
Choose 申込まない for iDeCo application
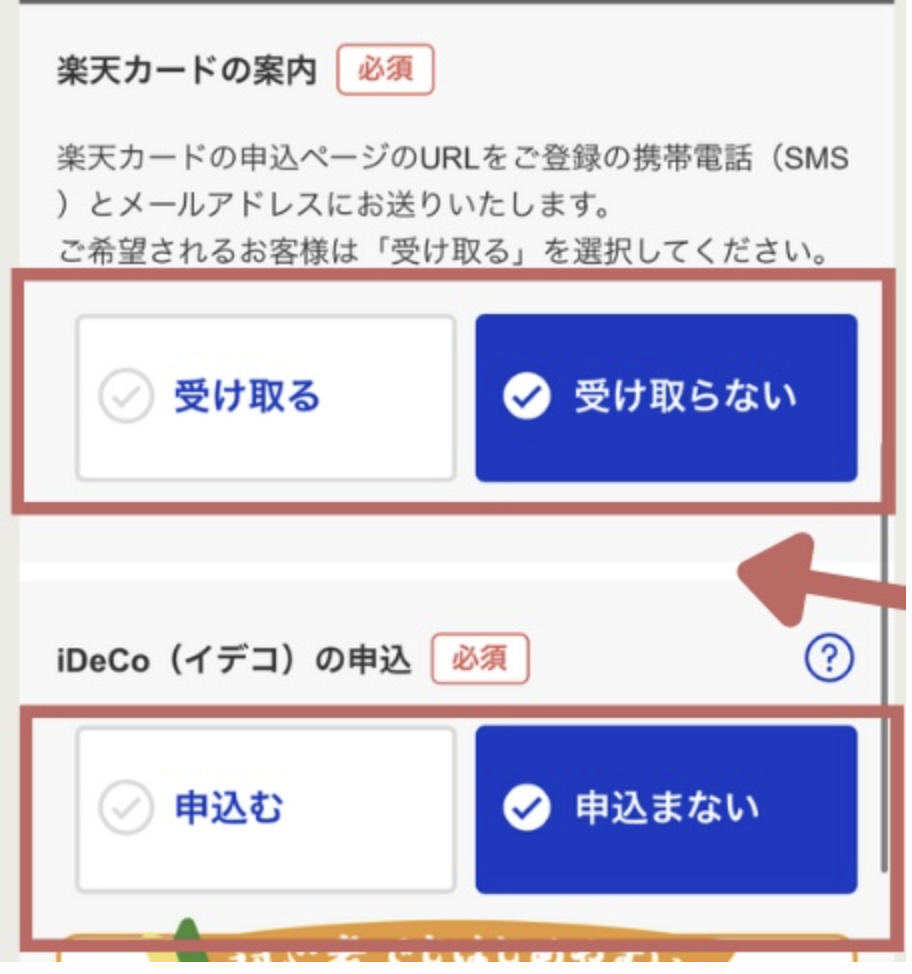coord(665,809)
